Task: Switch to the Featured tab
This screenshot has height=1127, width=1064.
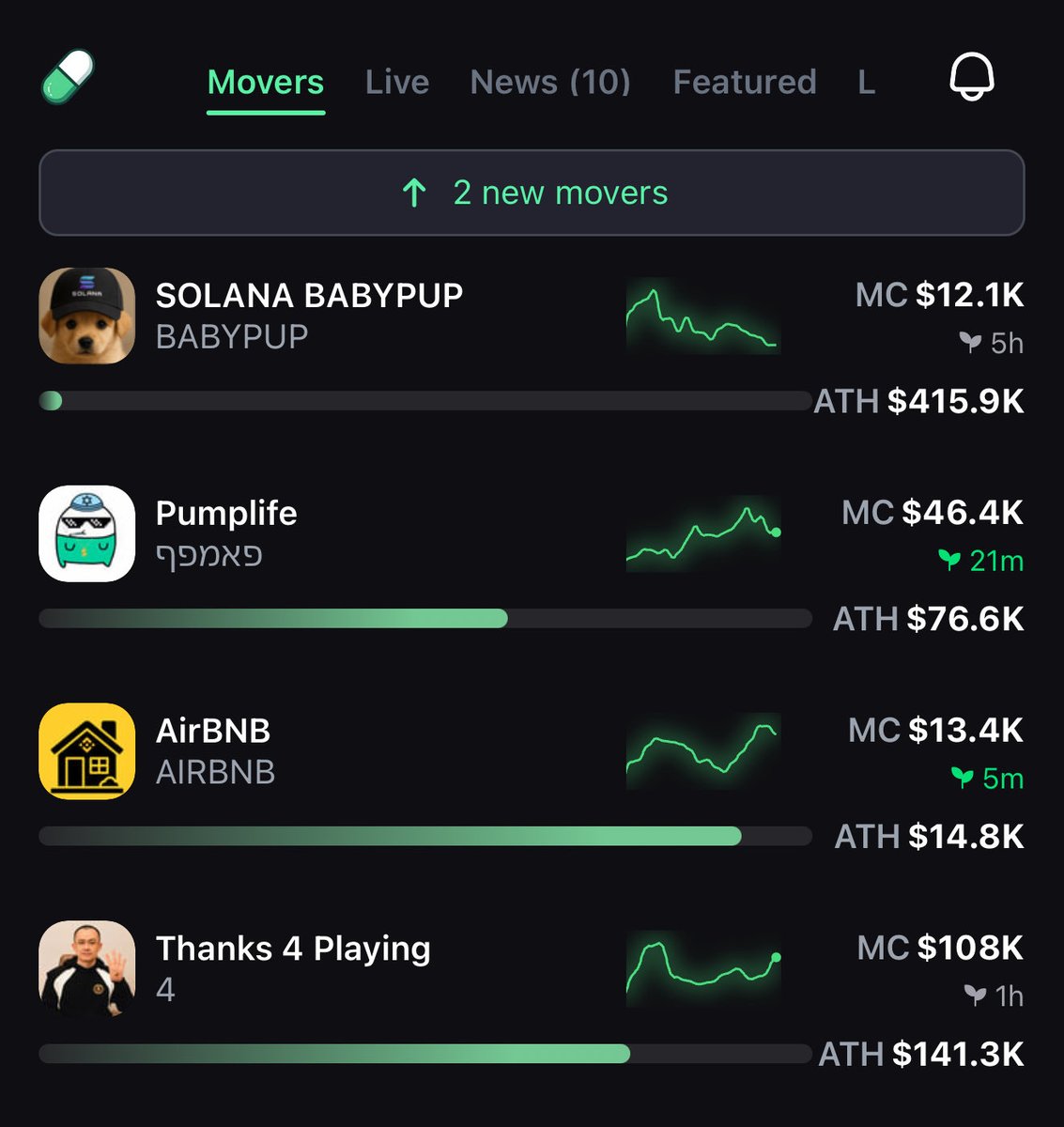Action: (x=745, y=83)
